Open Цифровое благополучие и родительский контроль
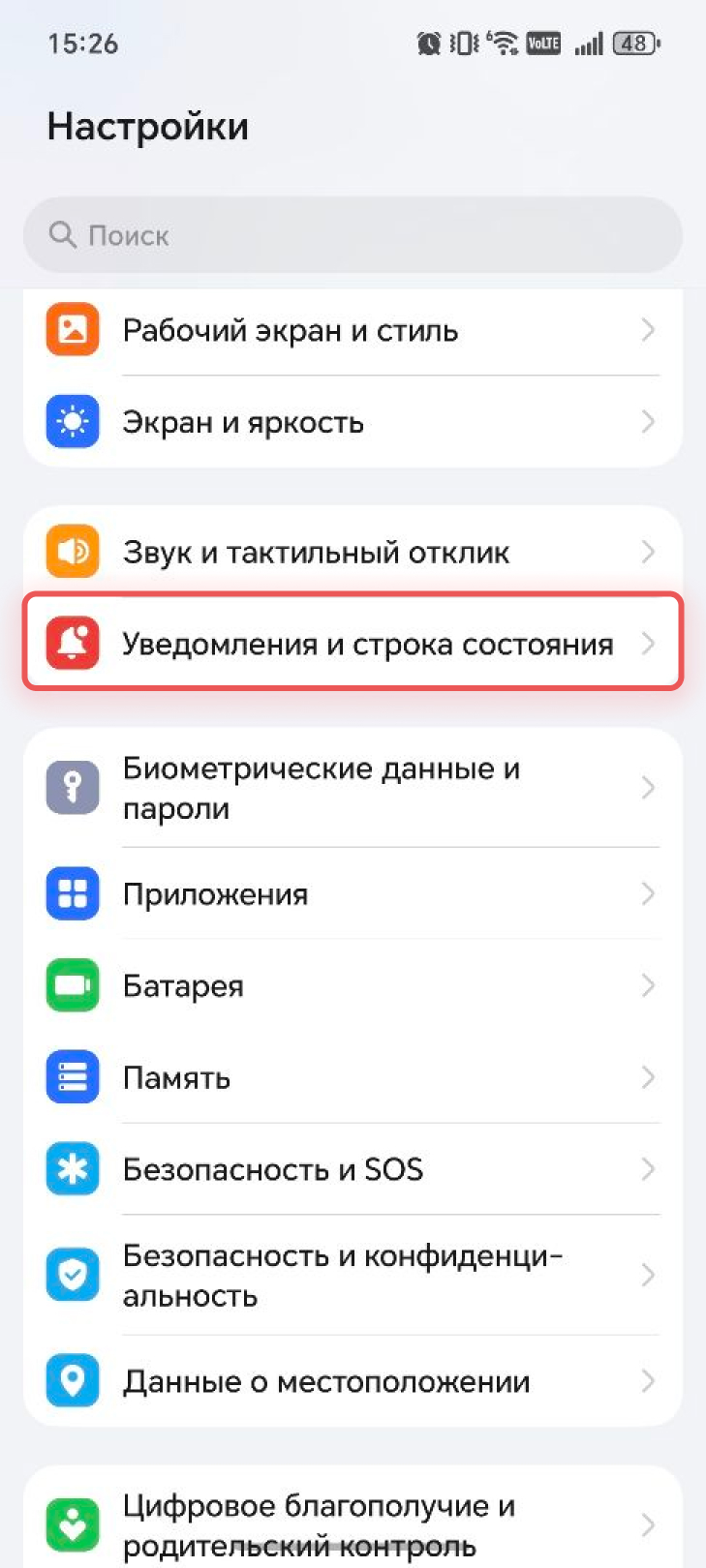Screen dimensions: 706x1568 [x=353, y=1524]
